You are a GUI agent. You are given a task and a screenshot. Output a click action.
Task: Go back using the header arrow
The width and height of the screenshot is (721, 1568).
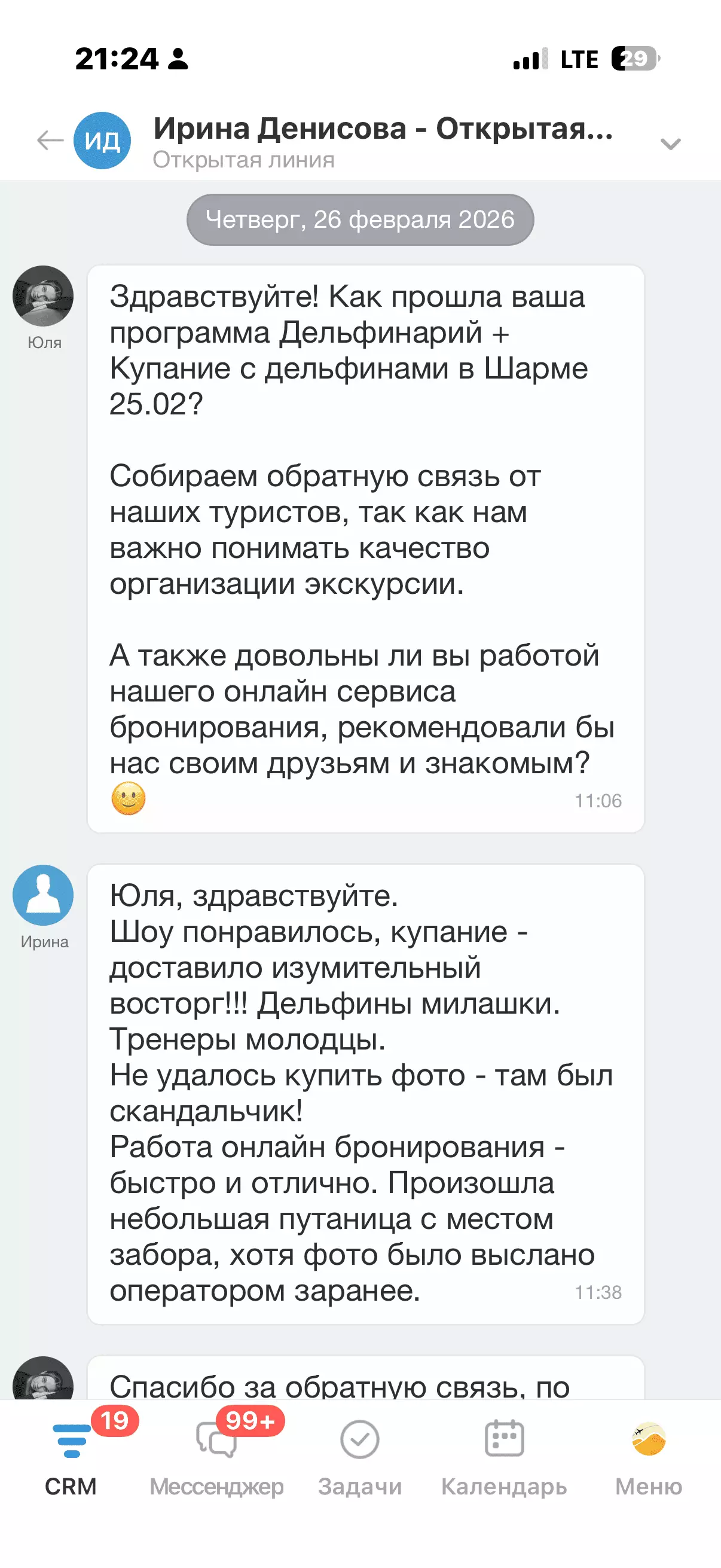(50, 141)
